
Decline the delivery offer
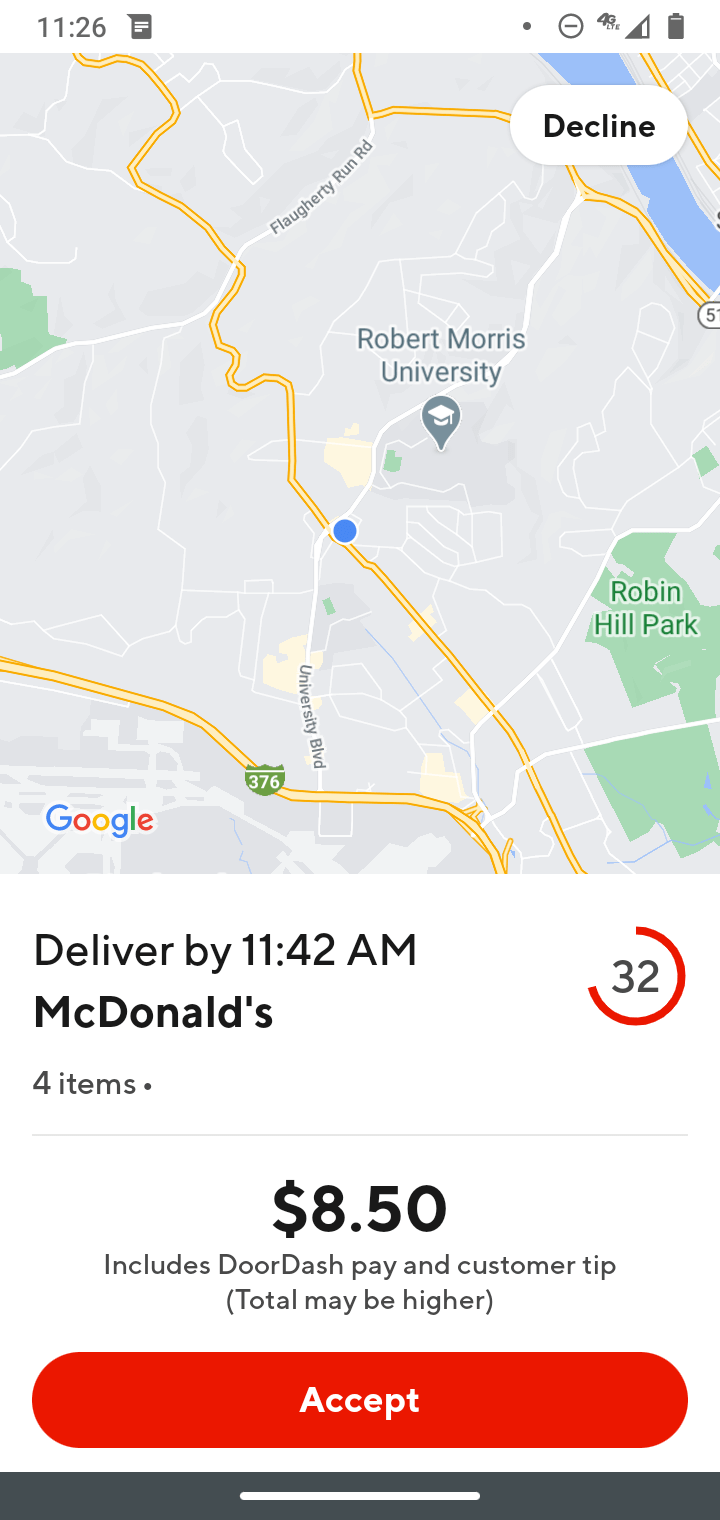tap(598, 125)
